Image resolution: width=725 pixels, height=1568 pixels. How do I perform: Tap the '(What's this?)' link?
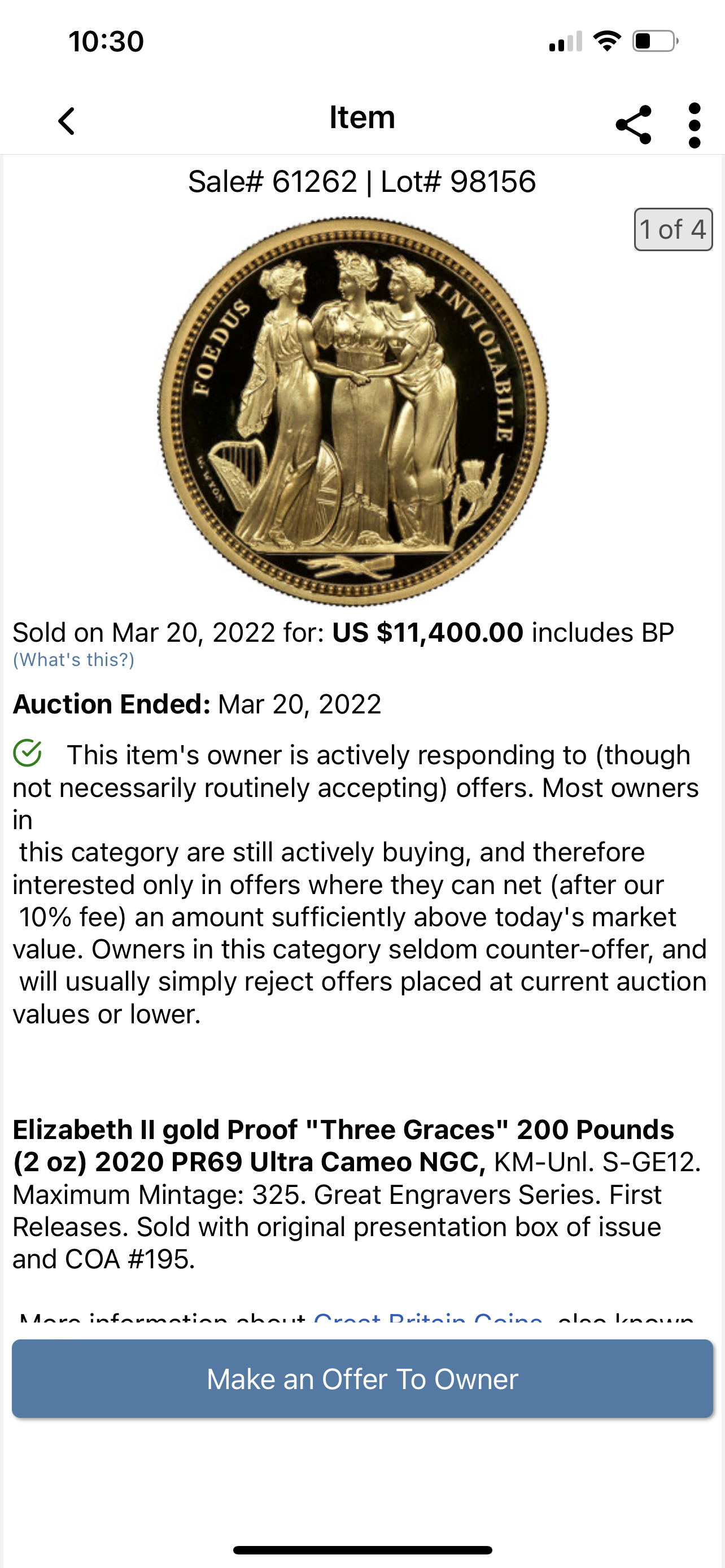pyautogui.click(x=73, y=660)
